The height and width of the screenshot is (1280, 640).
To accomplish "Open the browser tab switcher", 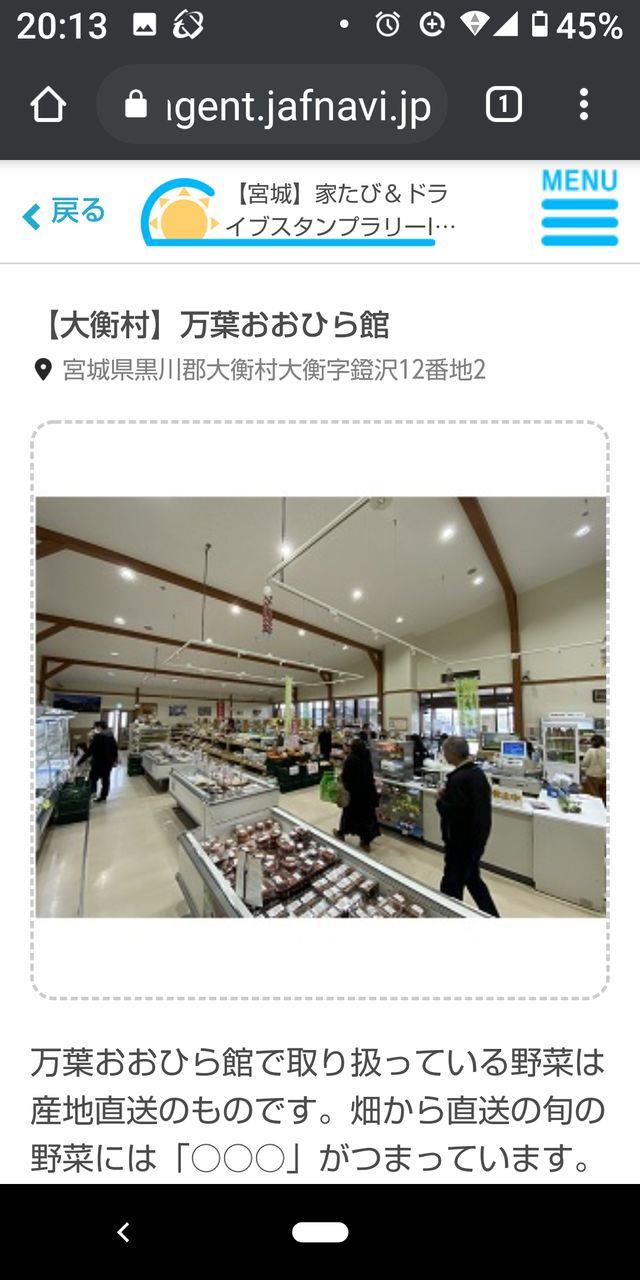I will coord(503,105).
